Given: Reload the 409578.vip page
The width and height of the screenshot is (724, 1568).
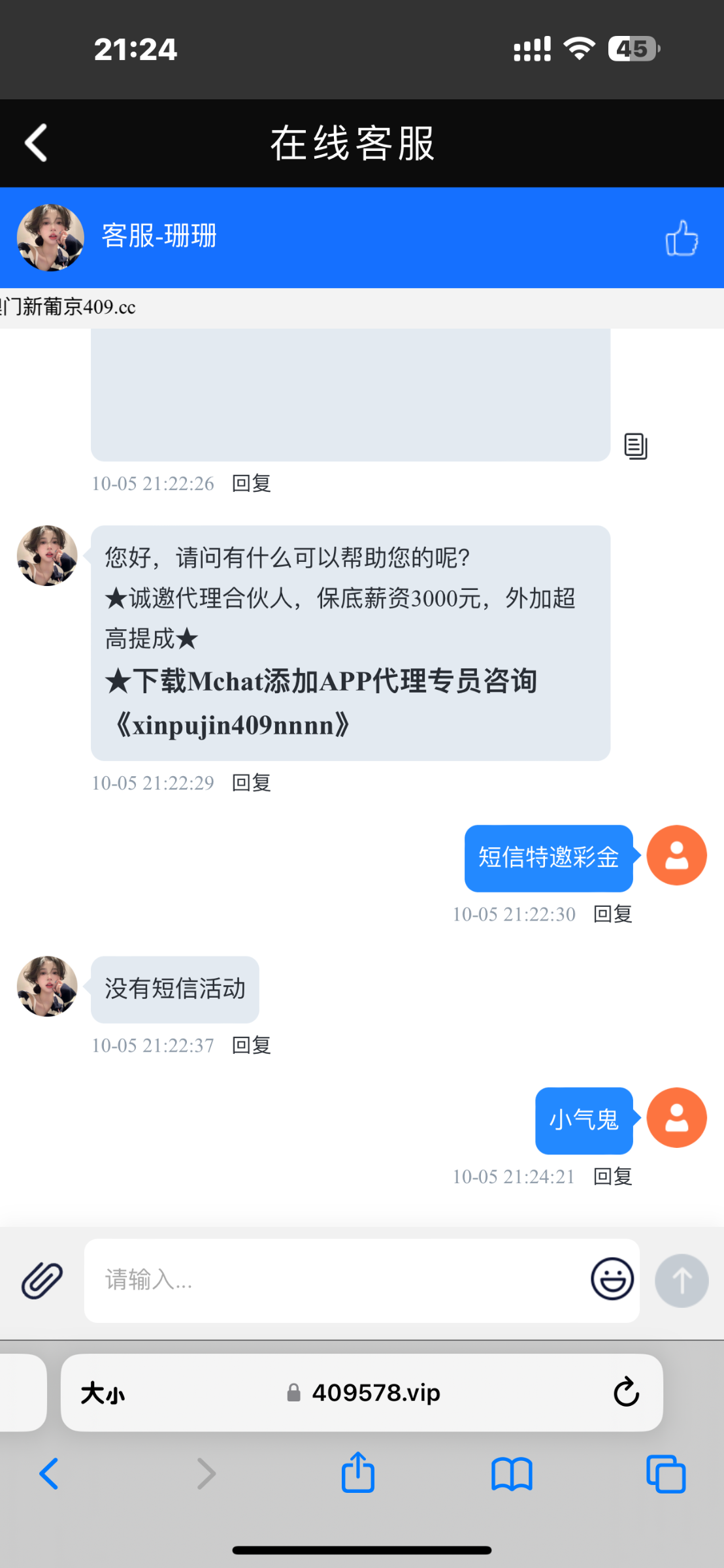Looking at the screenshot, I should pos(625,1392).
